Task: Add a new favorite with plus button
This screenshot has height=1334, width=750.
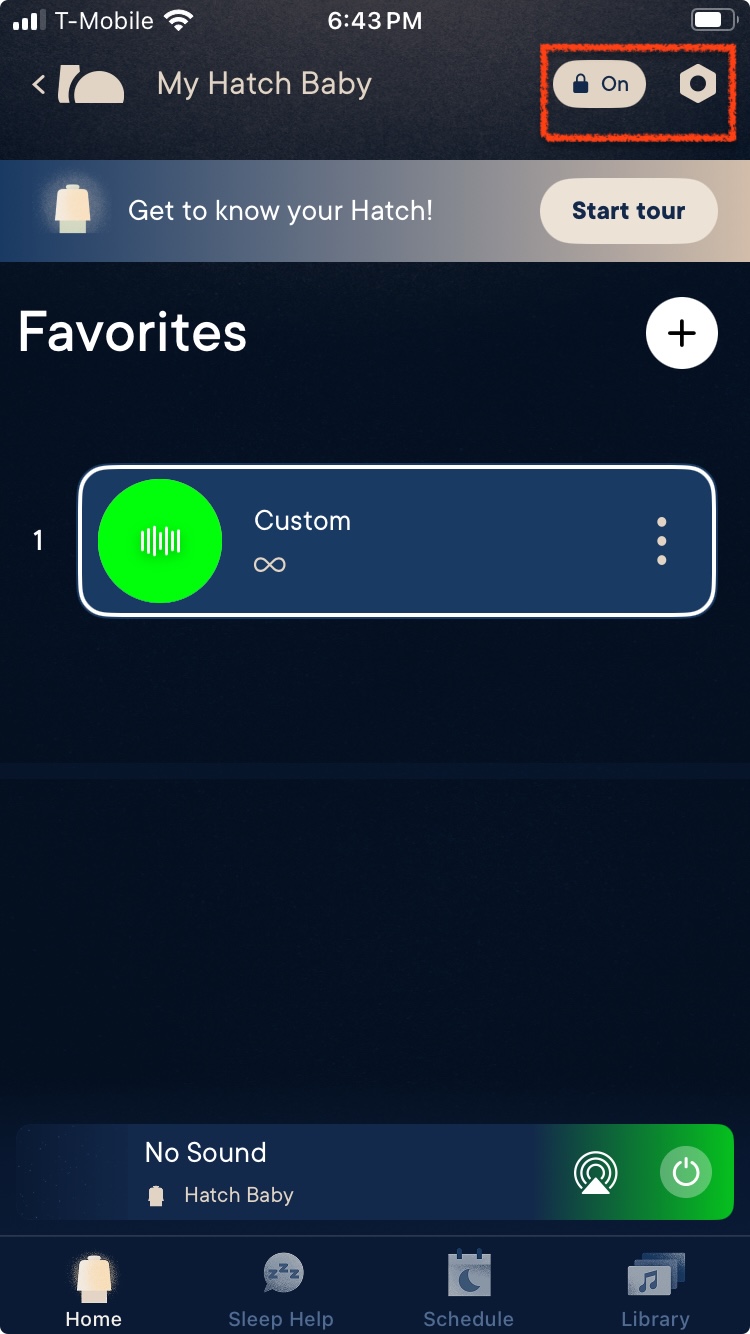Action: (681, 333)
